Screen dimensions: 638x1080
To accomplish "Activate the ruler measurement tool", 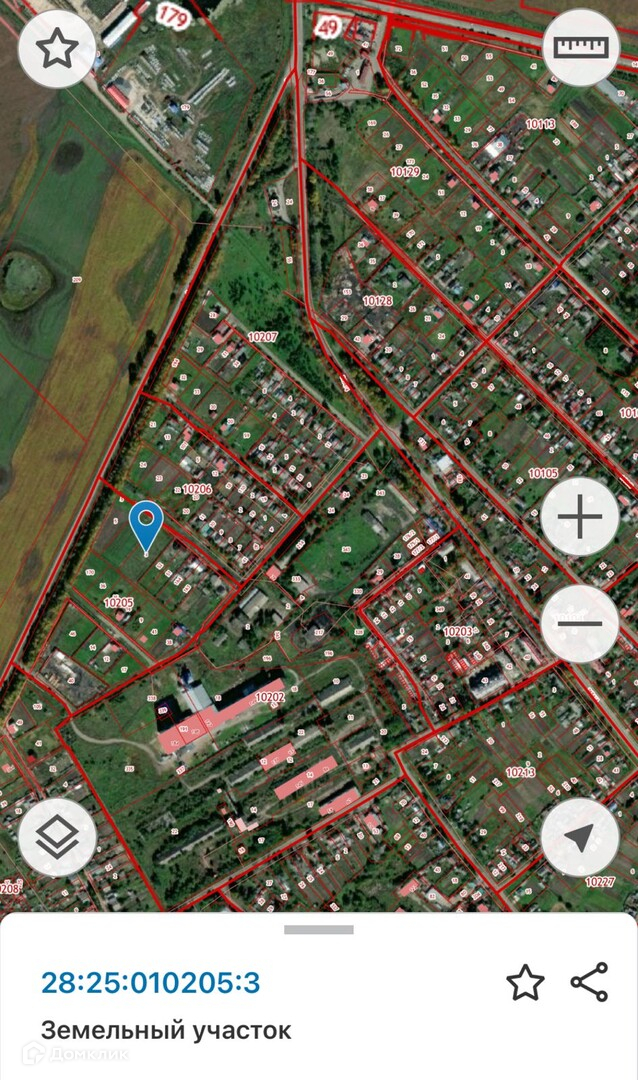I will [581, 48].
